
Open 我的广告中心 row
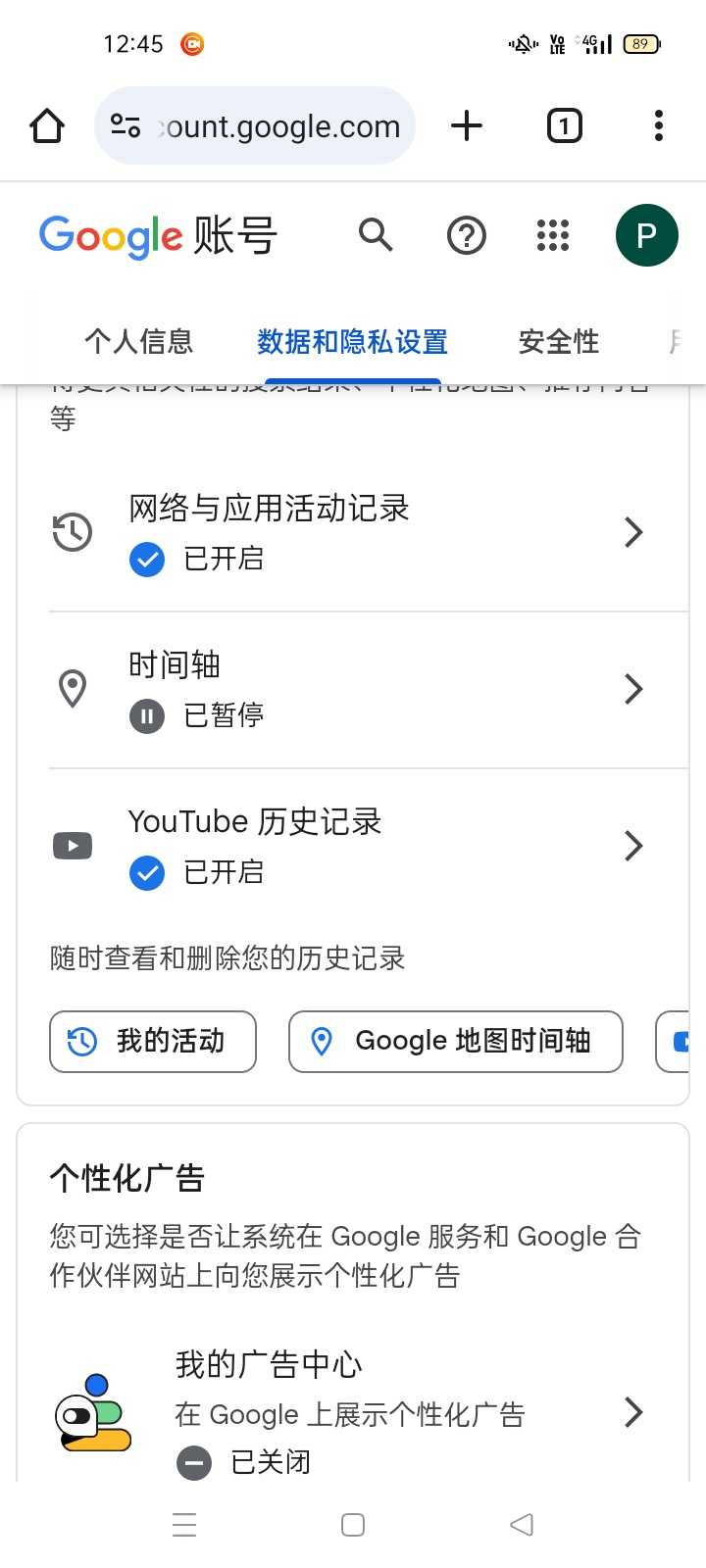tap(353, 1411)
